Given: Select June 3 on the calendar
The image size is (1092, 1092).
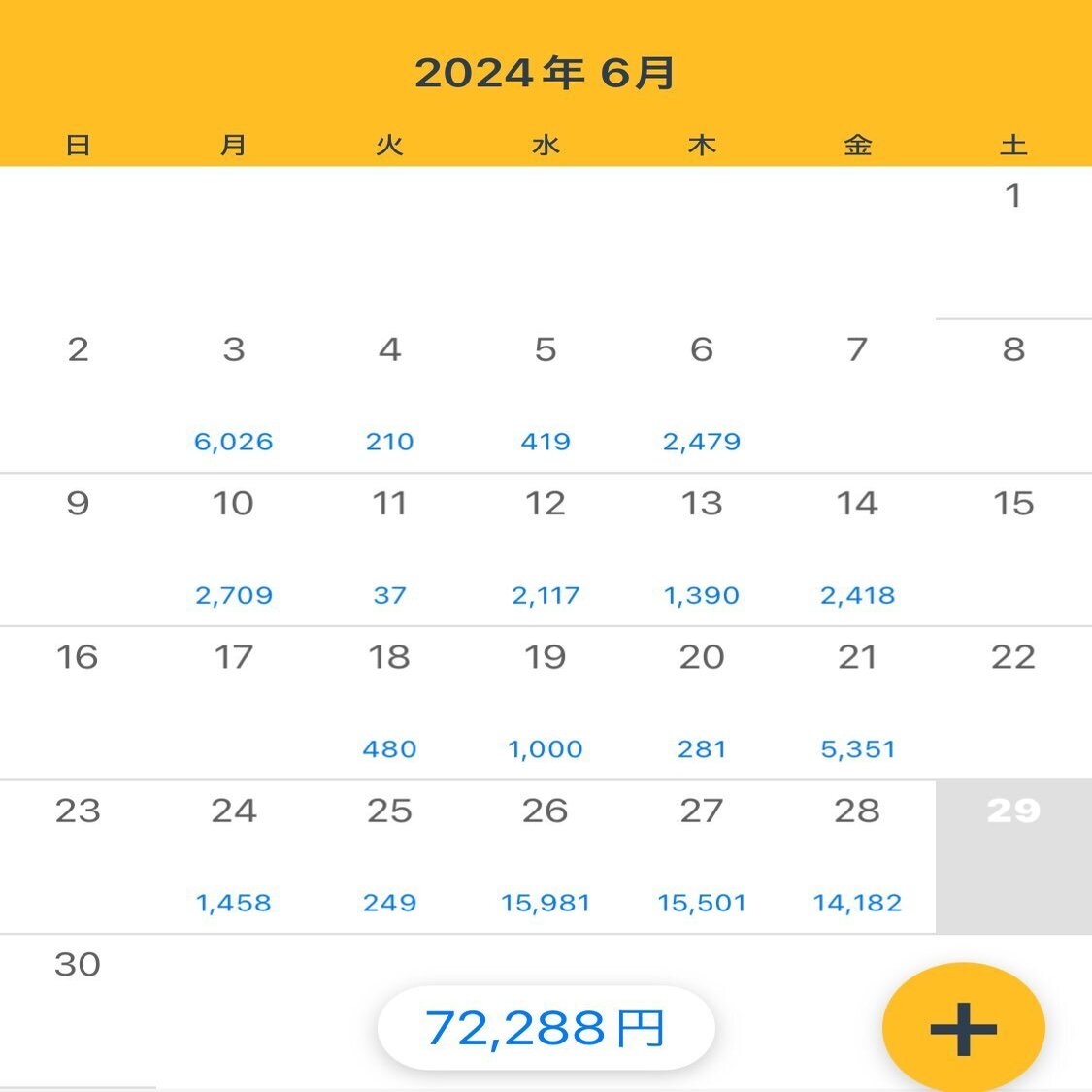Looking at the screenshot, I should (234, 395).
